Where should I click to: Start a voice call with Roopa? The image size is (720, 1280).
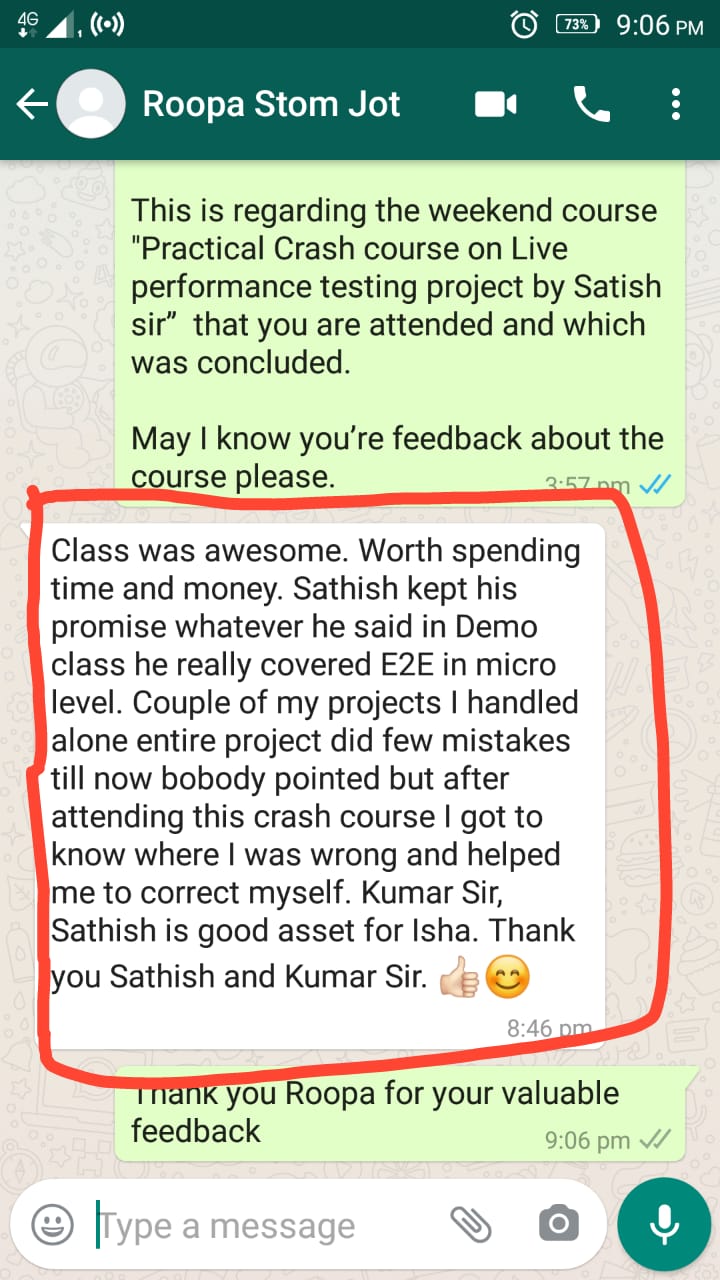click(x=590, y=104)
